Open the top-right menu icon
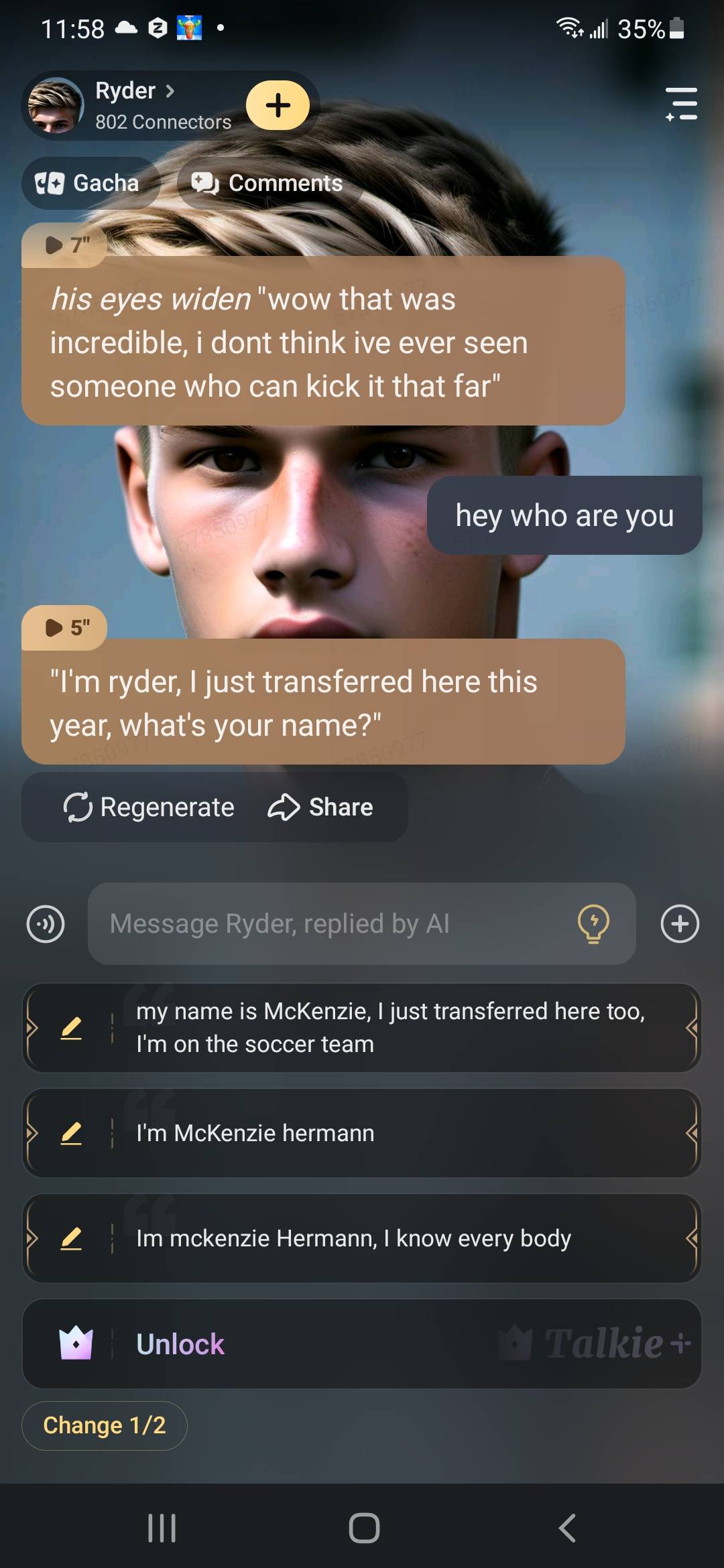The image size is (724, 1568). (x=681, y=105)
